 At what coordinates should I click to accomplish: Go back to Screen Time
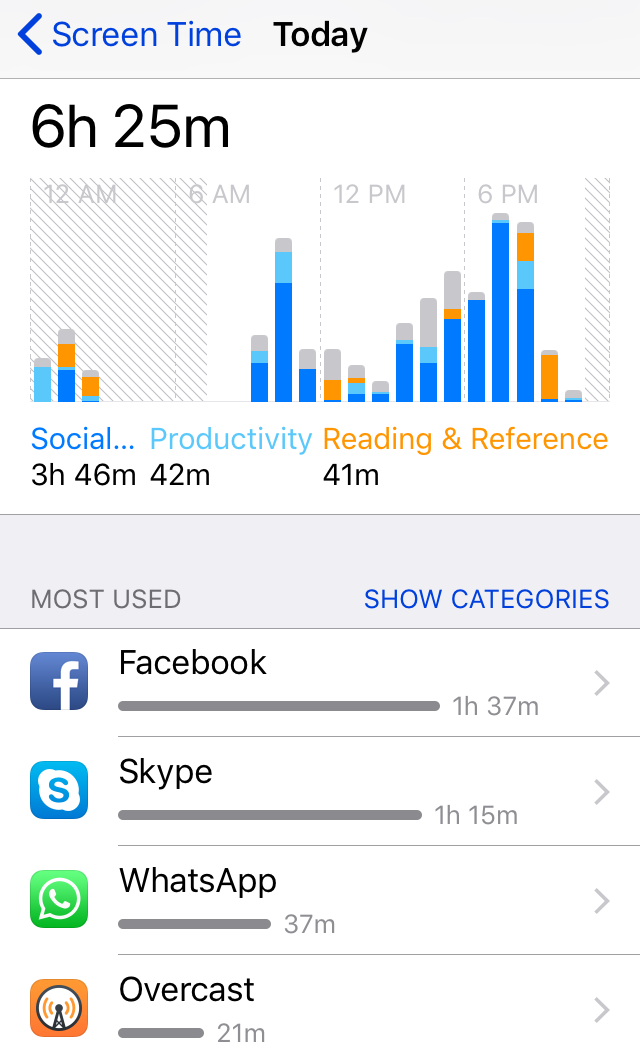point(130,36)
